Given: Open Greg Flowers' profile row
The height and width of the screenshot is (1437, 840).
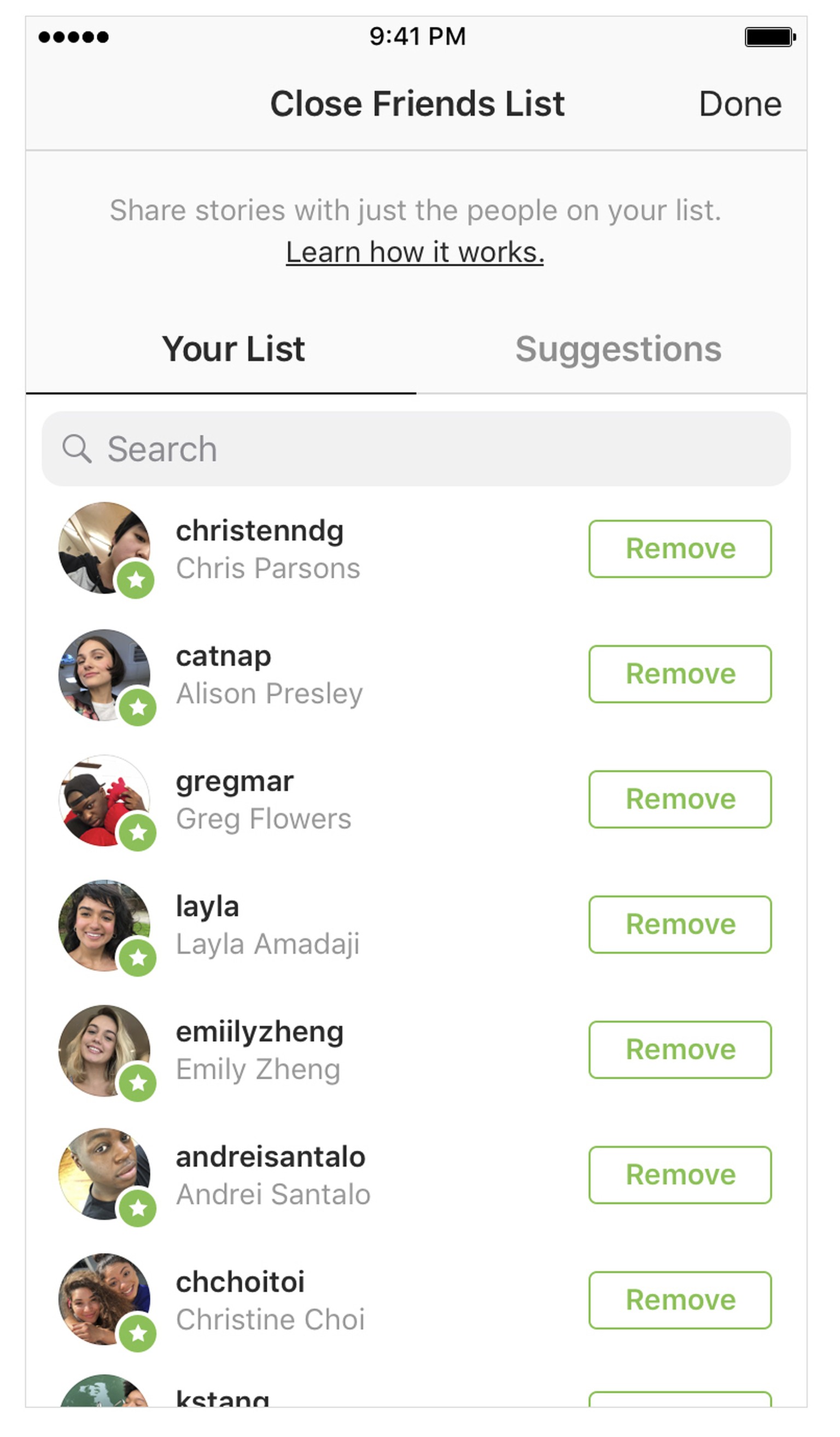Looking at the screenshot, I should [264, 800].
